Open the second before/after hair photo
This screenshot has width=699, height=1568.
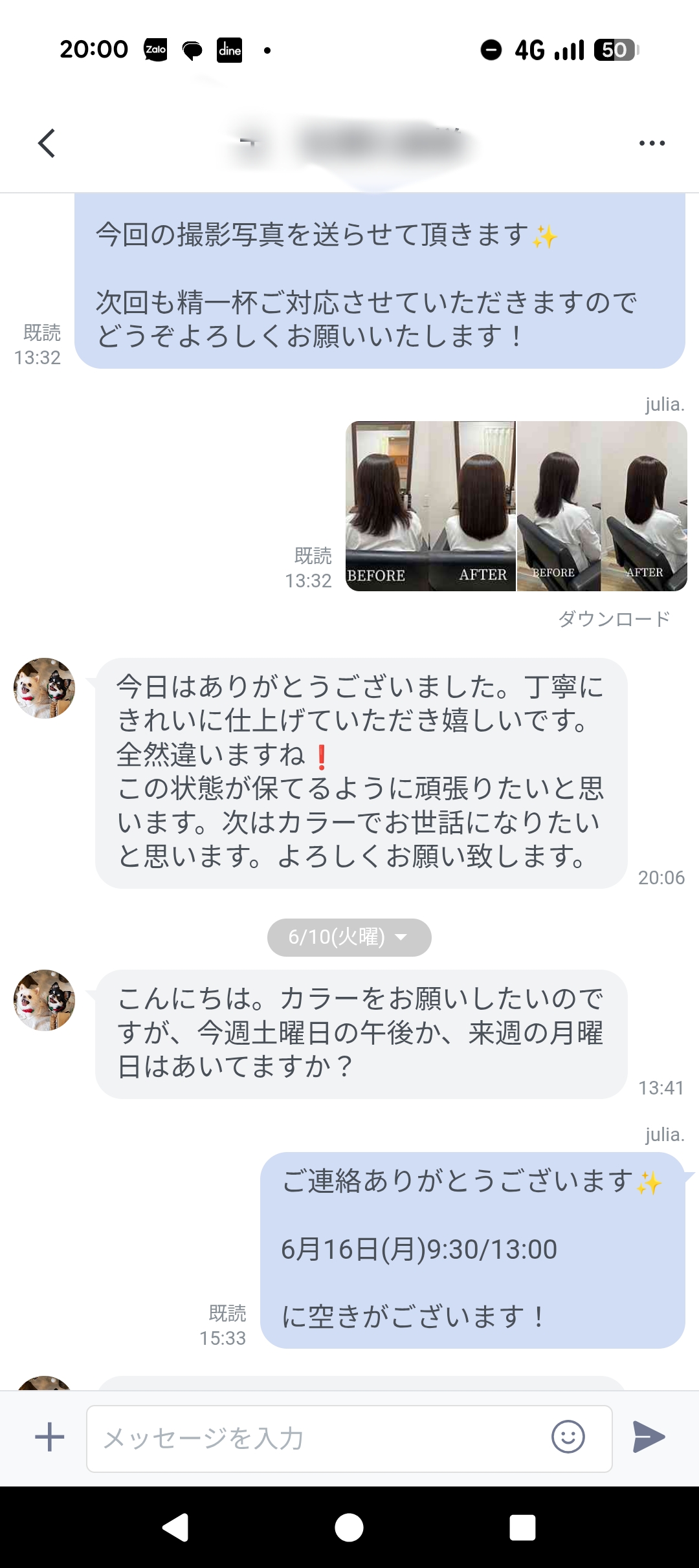(x=602, y=506)
